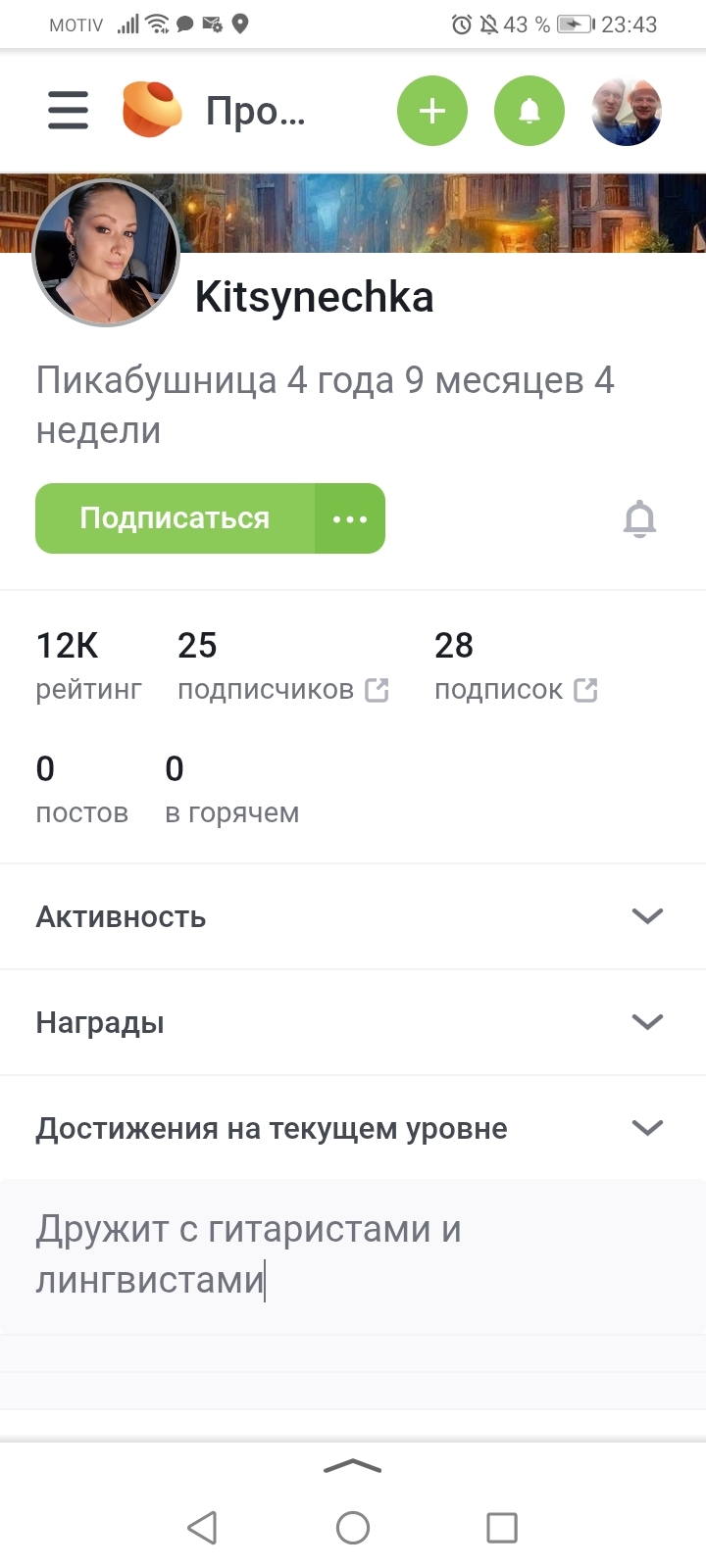View Kitsynechka's profile photo
706x1568 pixels.
point(106,252)
